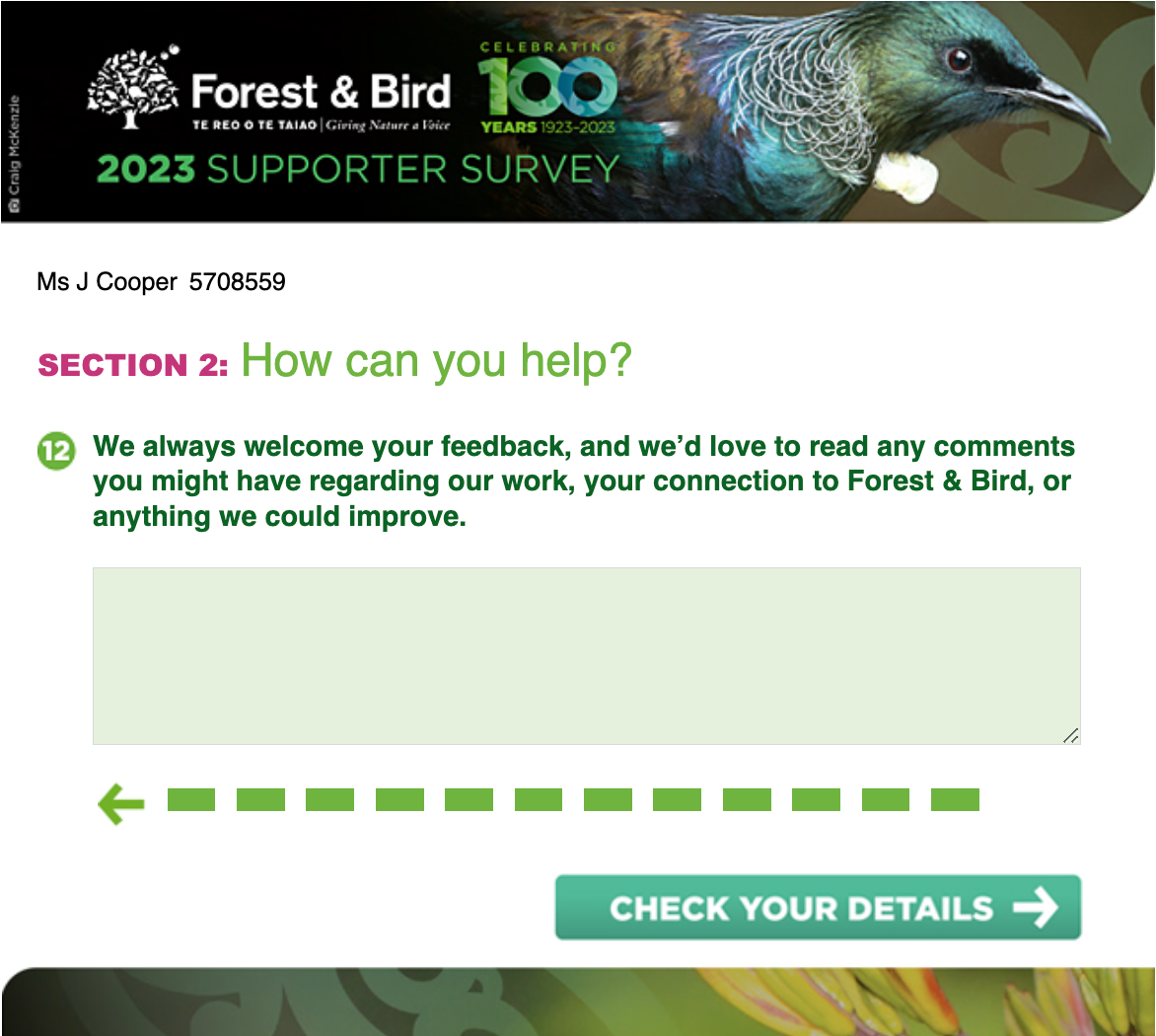This screenshot has width=1156, height=1036.
Task: Tap the feedback comments text box
Action: coord(586,655)
